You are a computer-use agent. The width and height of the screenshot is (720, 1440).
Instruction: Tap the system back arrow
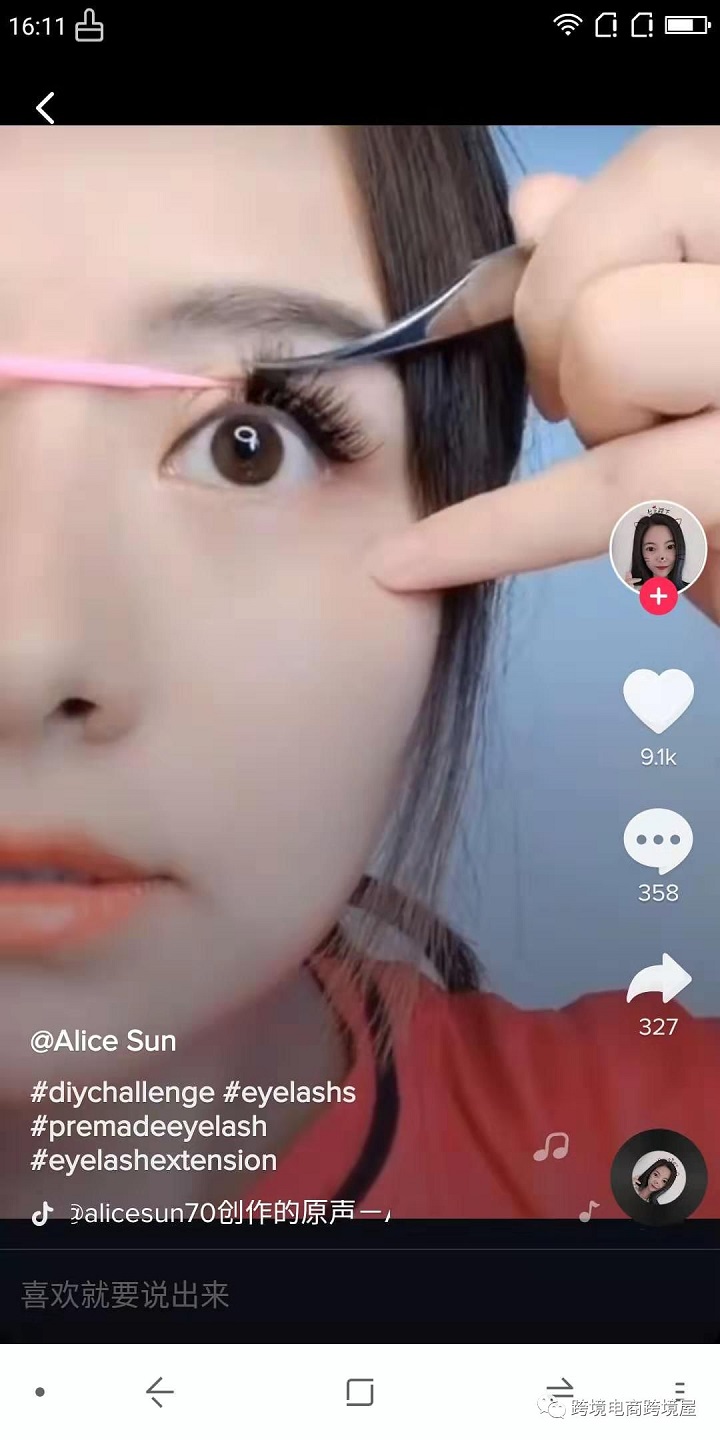click(160, 1392)
